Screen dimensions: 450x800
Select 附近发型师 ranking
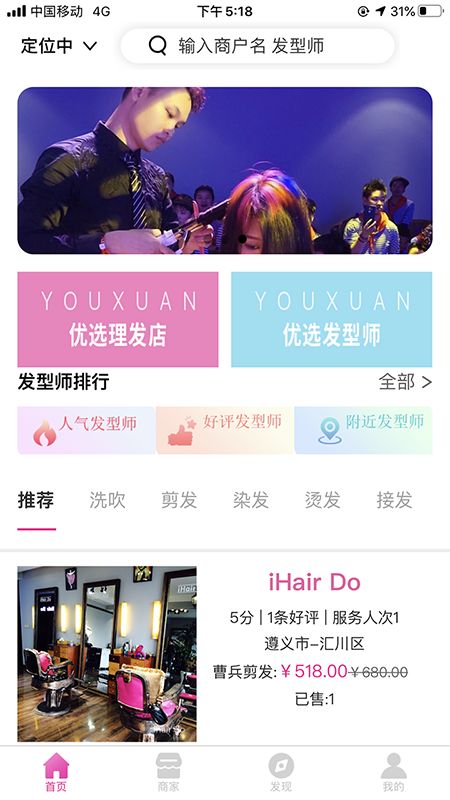[363, 430]
